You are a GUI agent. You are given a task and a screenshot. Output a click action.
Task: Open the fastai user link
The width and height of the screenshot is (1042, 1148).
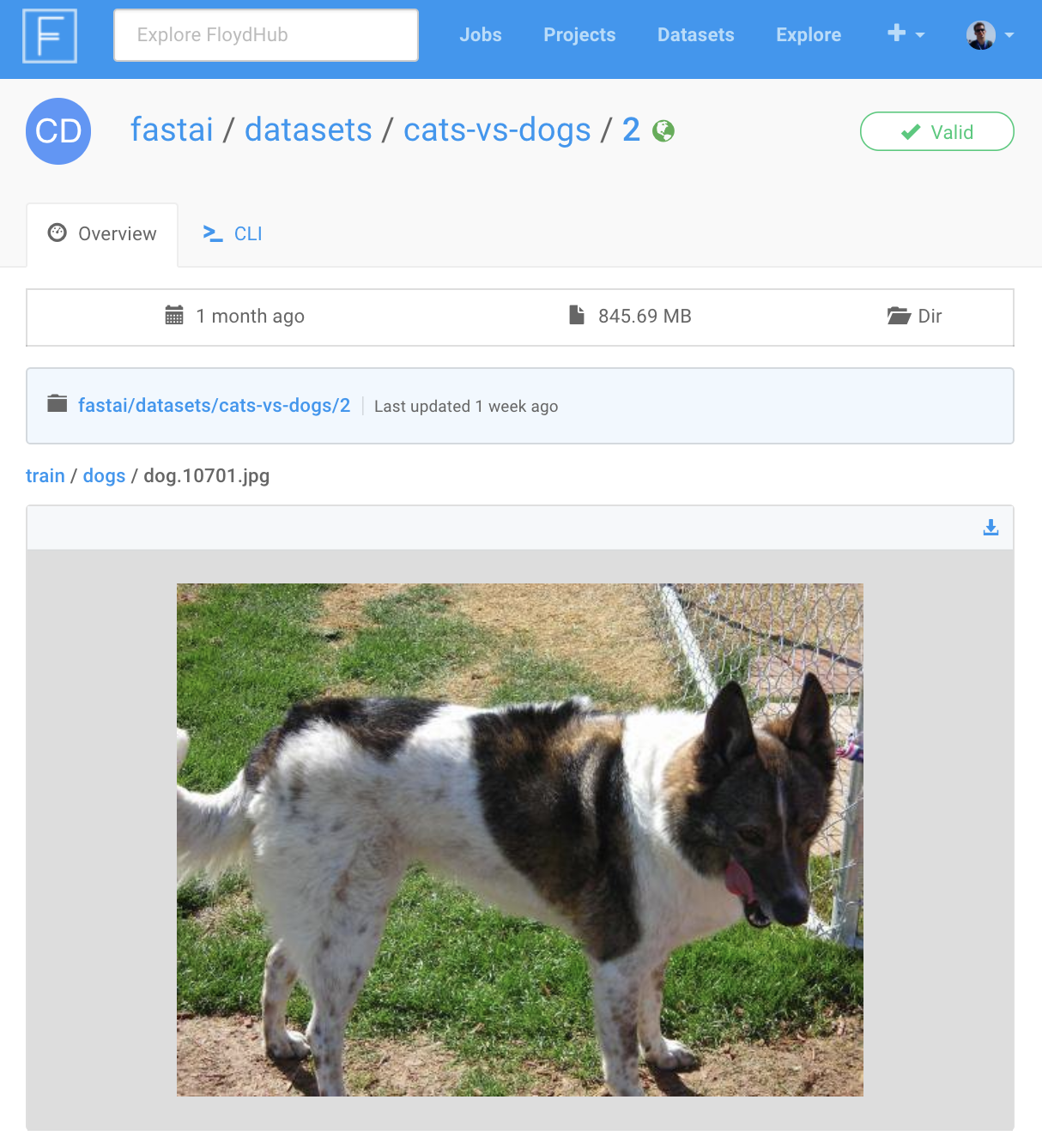pos(172,130)
